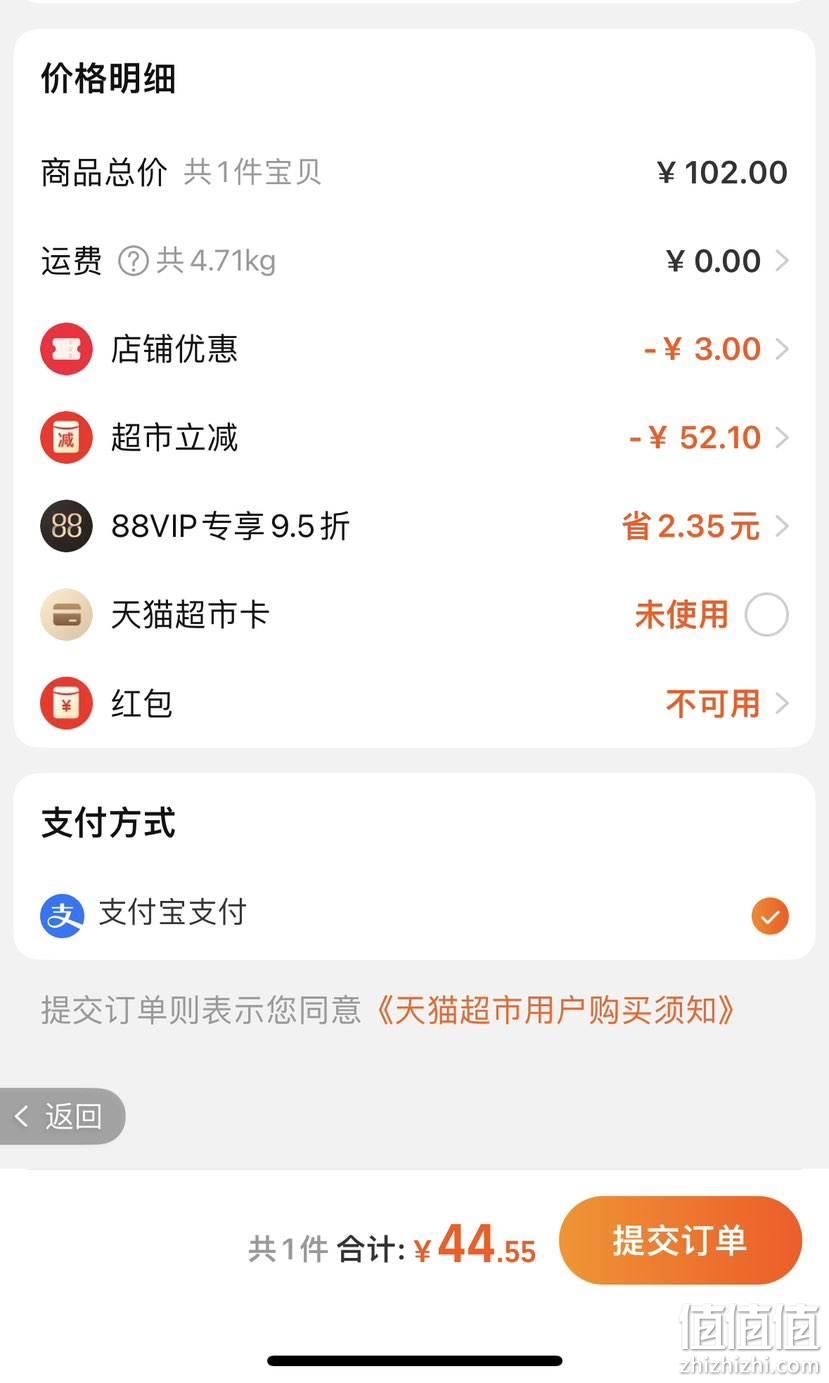829x1383 pixels.
Task: Tap the 返回 back button
Action: click(x=62, y=1116)
